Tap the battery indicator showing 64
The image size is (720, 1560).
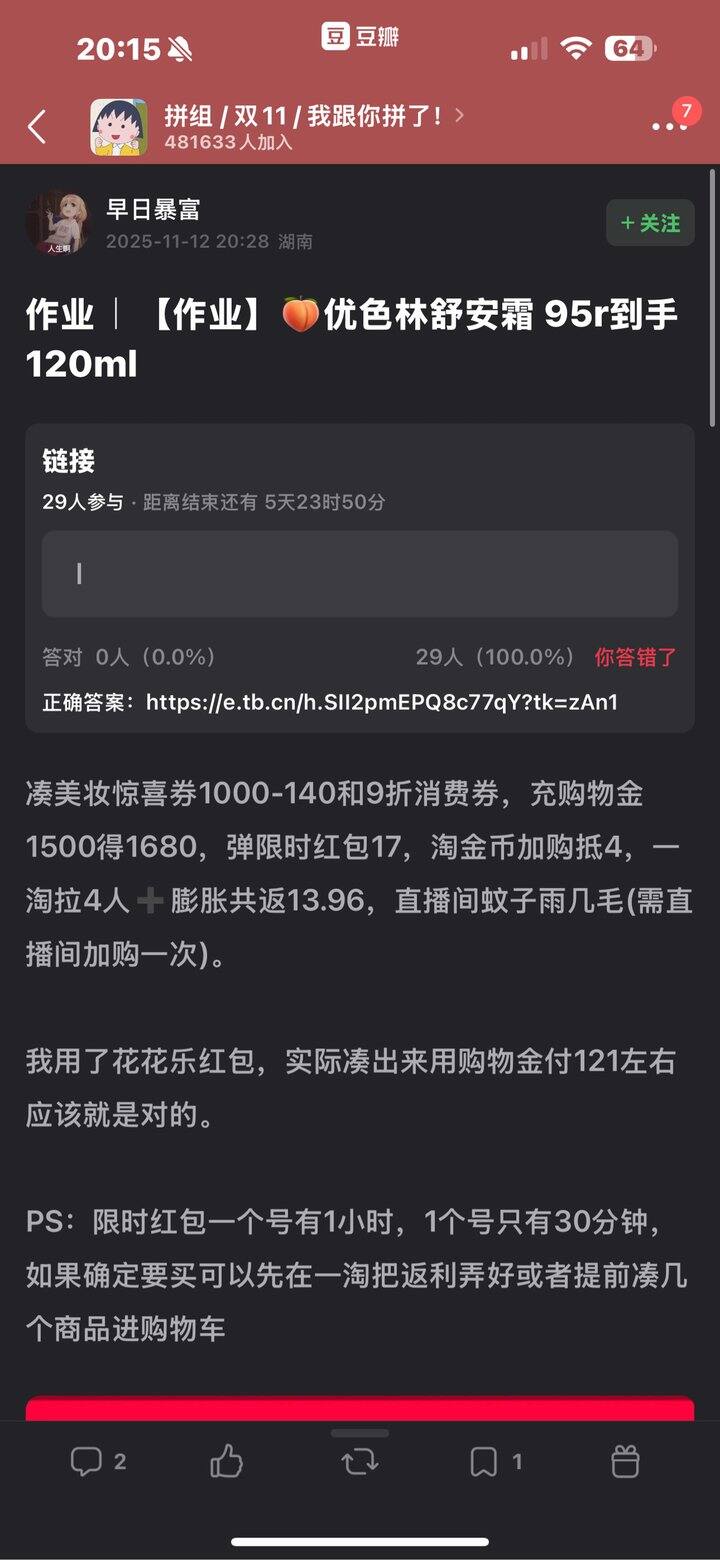pyautogui.click(x=628, y=48)
